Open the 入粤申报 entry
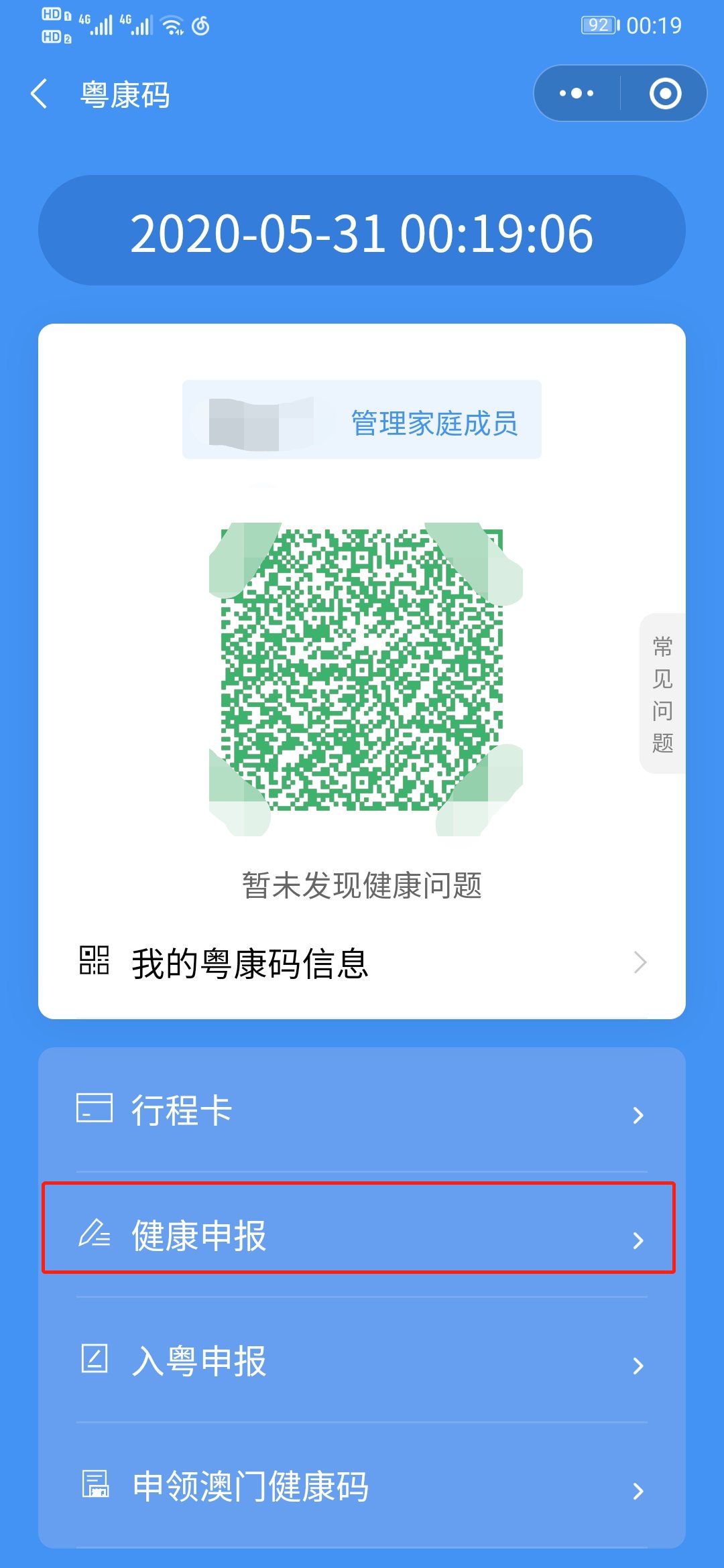This screenshot has width=724, height=1568. (x=362, y=1362)
